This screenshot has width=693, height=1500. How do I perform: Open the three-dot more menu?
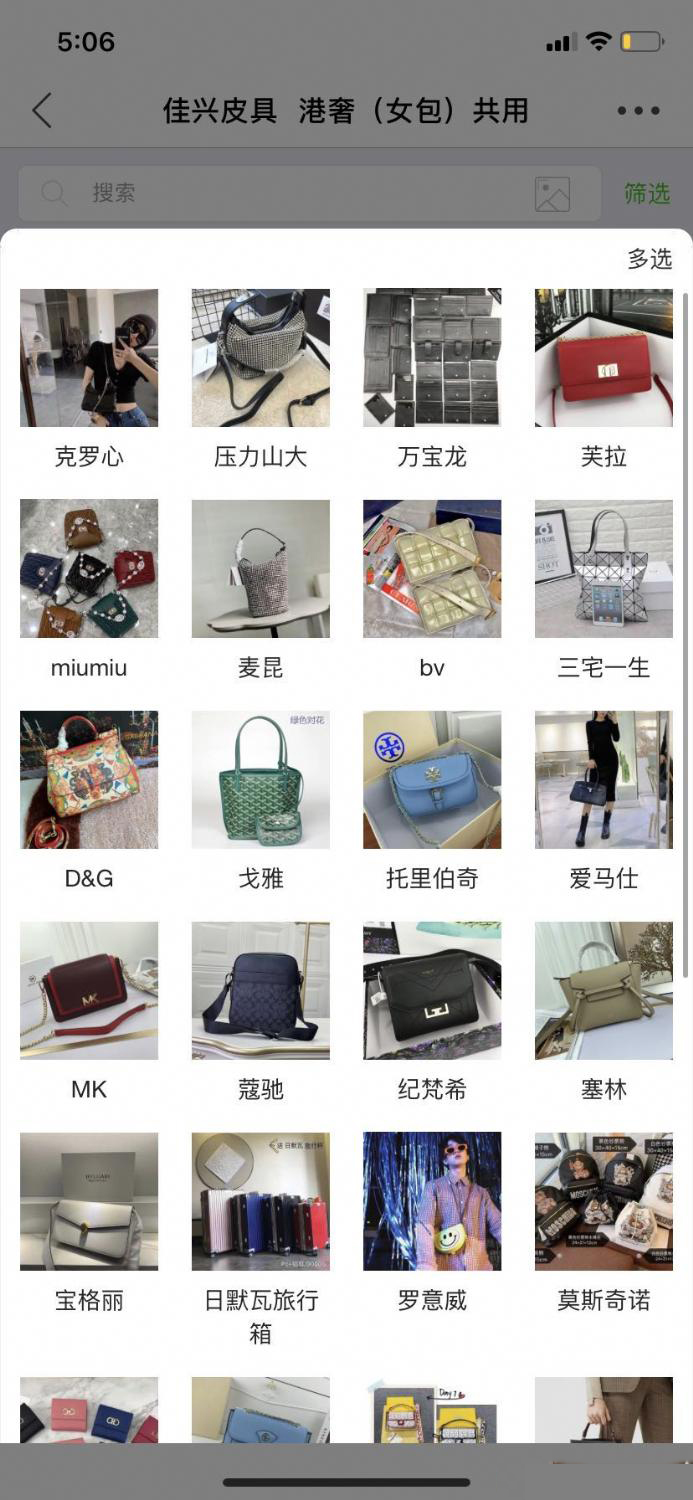[638, 111]
